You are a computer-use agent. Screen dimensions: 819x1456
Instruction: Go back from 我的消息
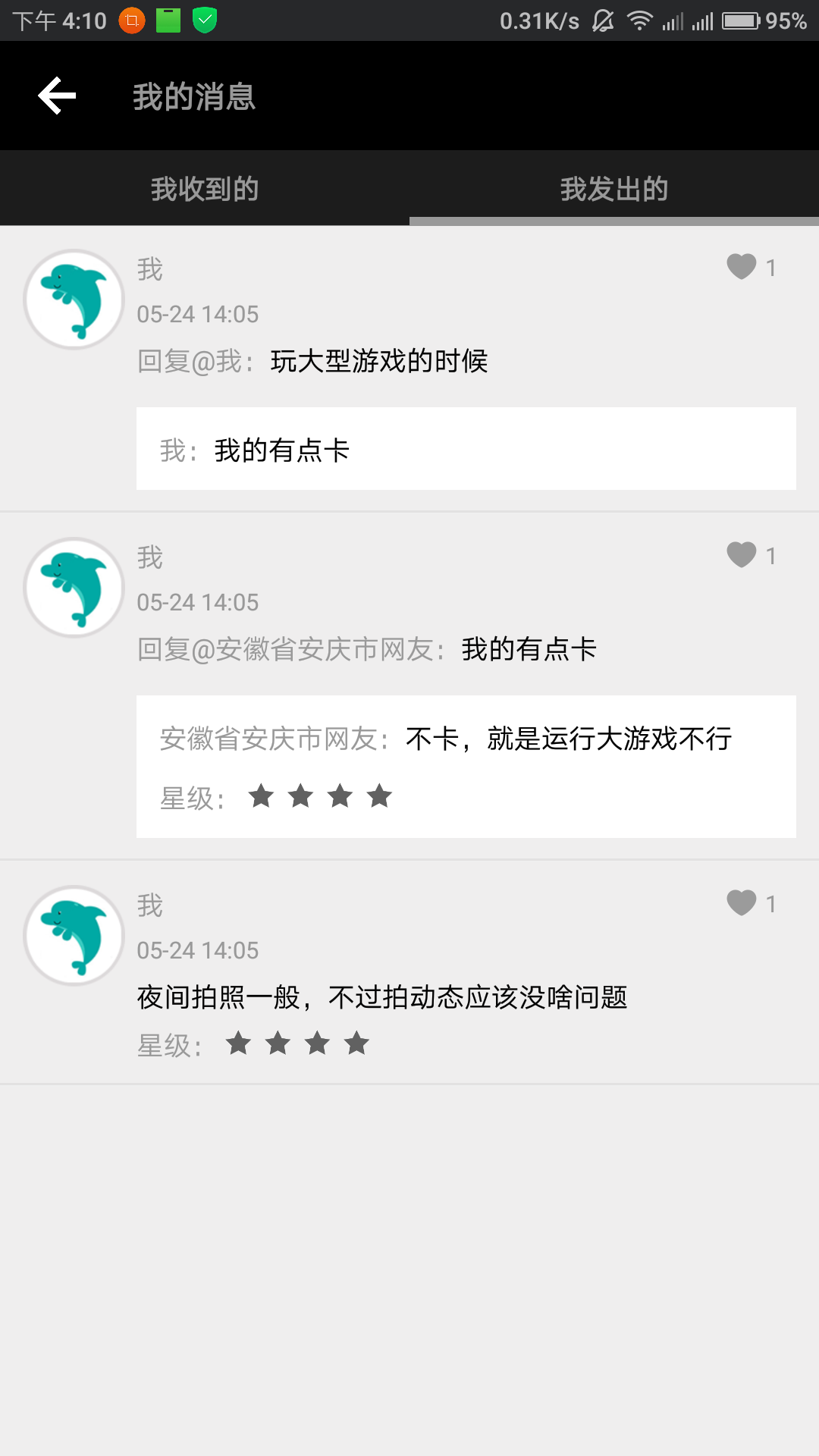point(58,96)
